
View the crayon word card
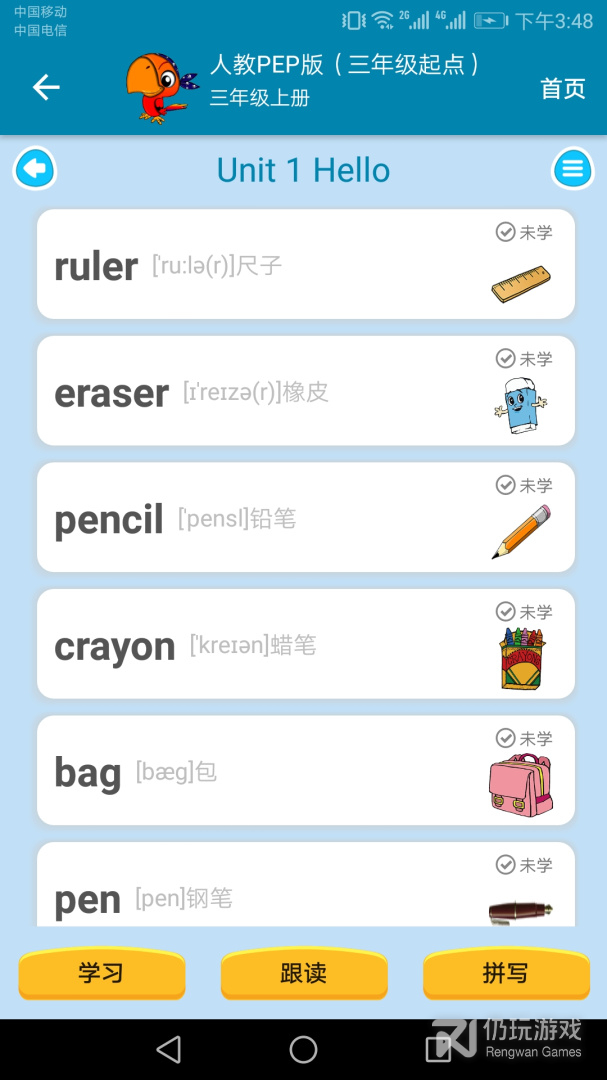pyautogui.click(x=305, y=644)
